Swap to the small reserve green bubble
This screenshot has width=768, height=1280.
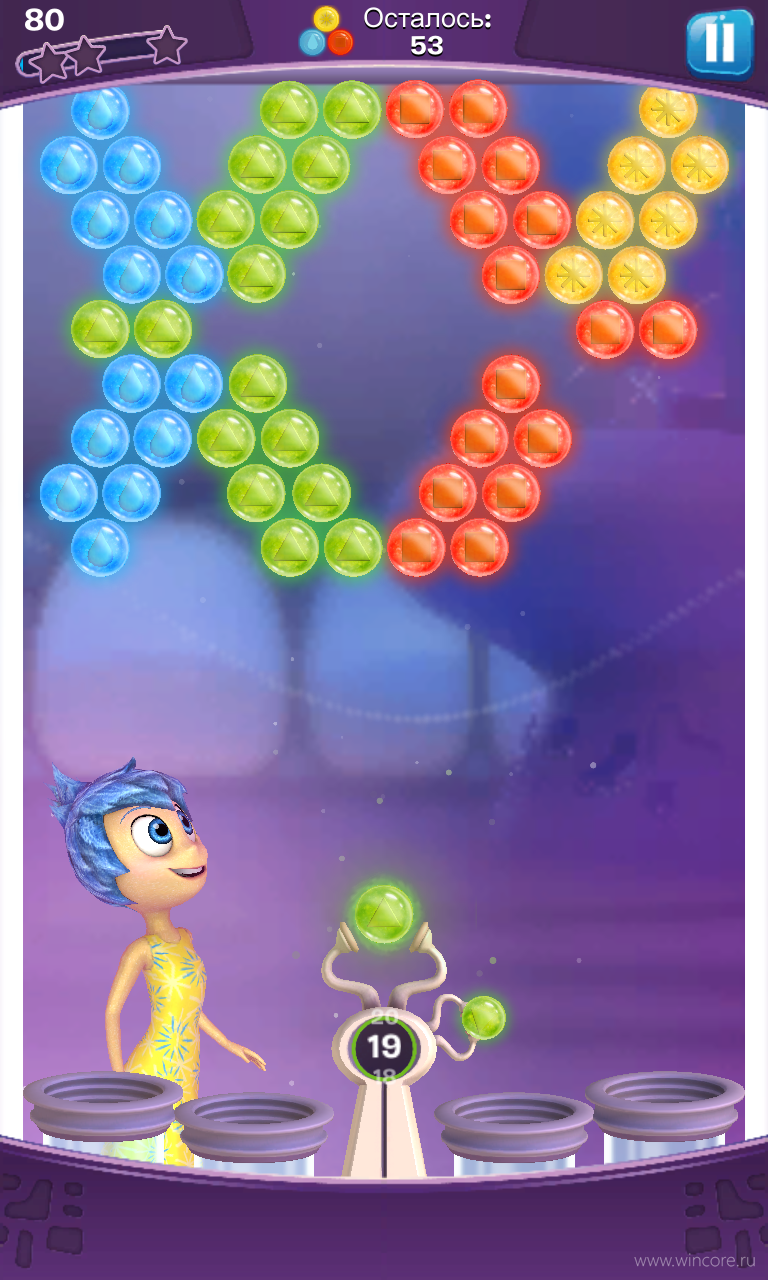pos(483,1017)
